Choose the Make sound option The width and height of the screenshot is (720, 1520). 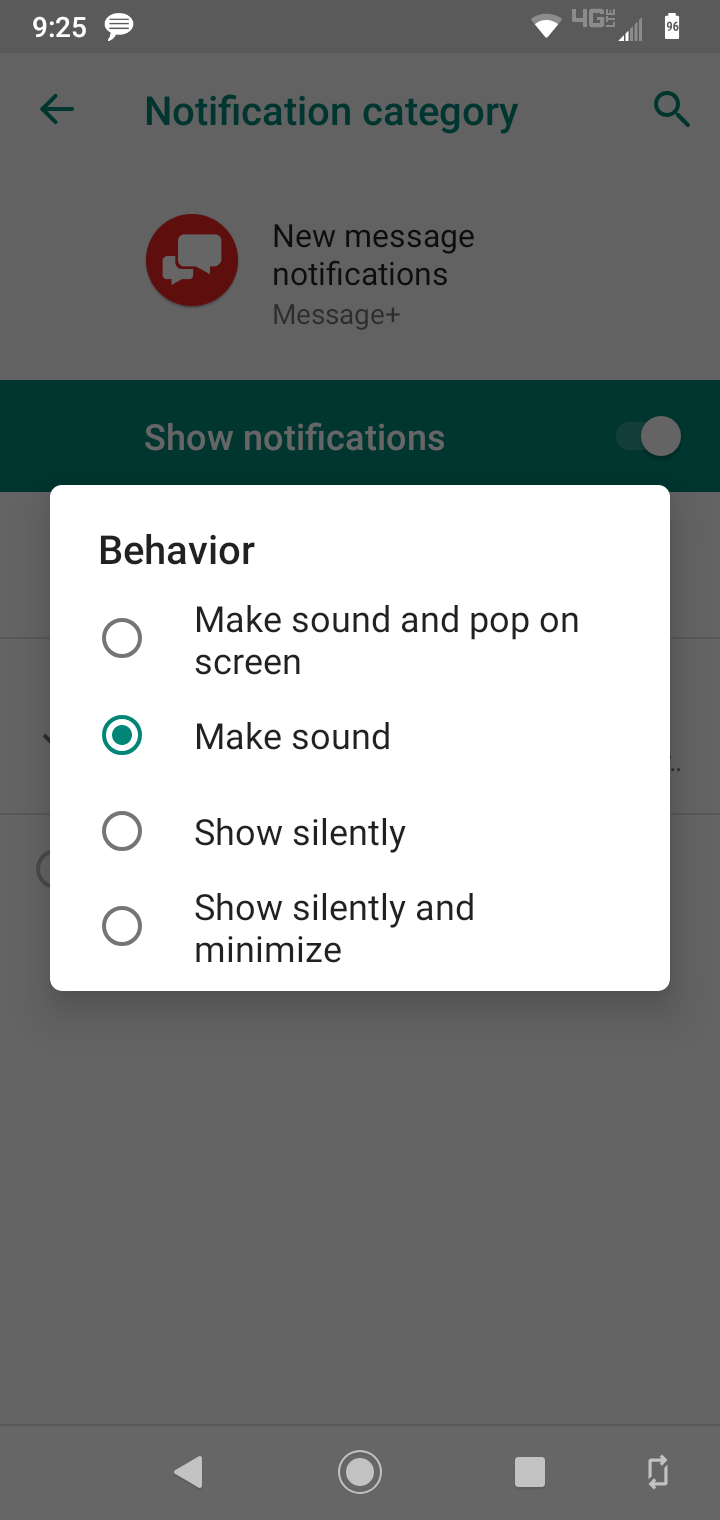pos(360,736)
